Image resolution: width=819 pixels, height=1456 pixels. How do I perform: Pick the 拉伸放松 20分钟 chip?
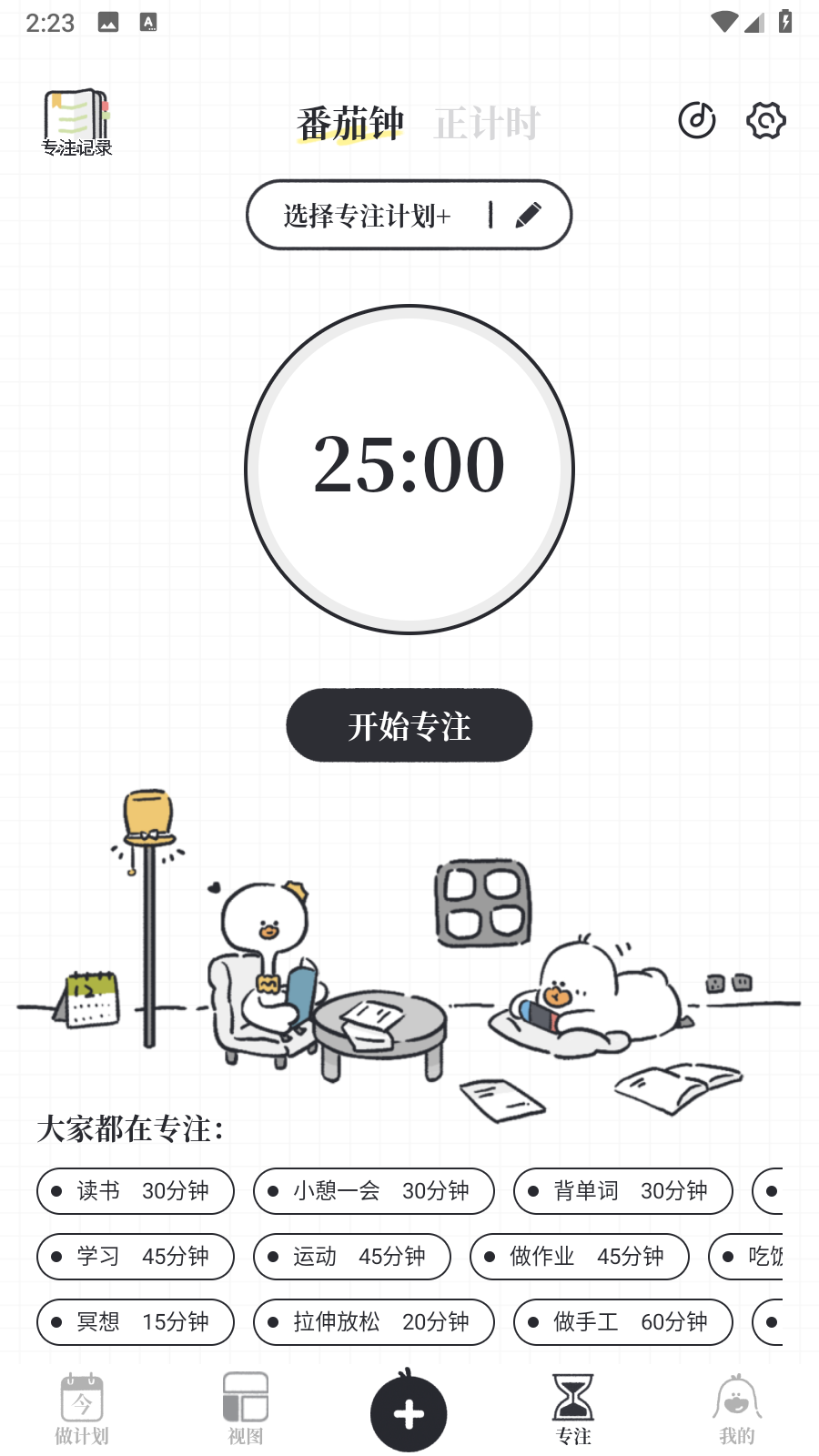374,1322
